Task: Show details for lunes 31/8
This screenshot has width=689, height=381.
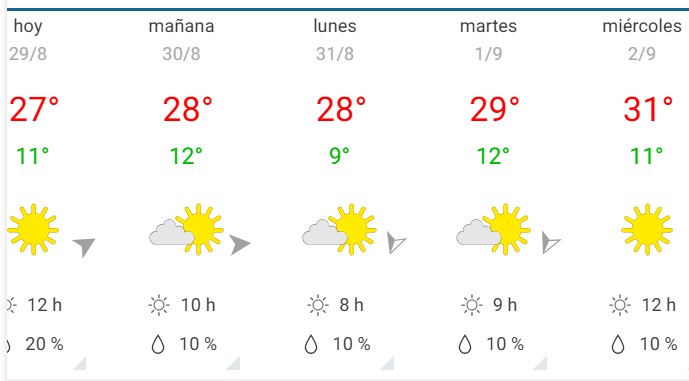Action: [x=335, y=191]
